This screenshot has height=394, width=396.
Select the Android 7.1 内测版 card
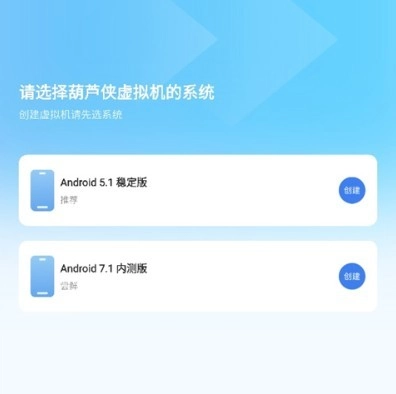pyautogui.click(x=198, y=276)
